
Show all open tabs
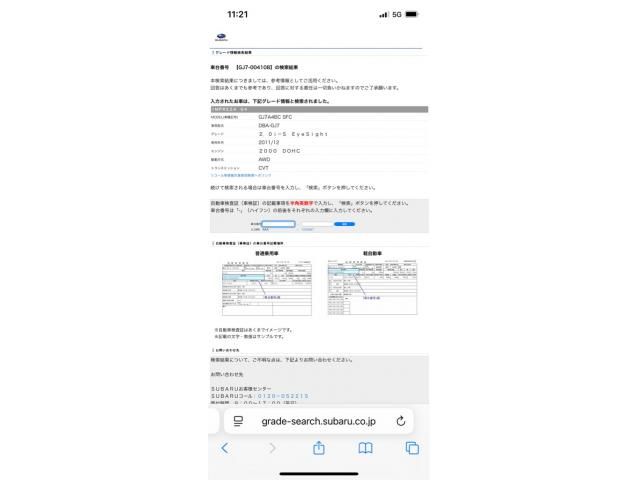(x=412, y=449)
